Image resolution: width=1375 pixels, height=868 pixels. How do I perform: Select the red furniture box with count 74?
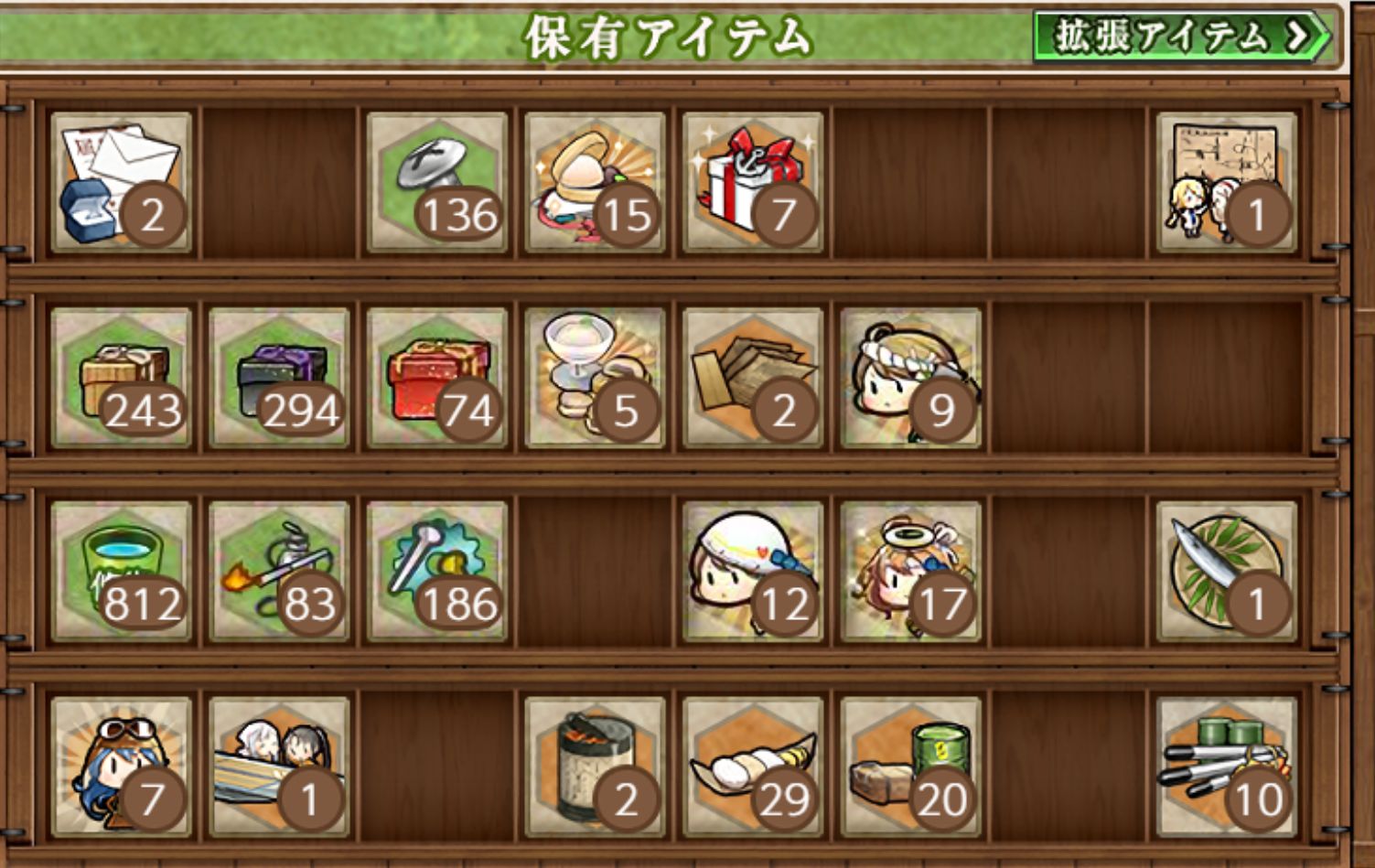point(436,378)
